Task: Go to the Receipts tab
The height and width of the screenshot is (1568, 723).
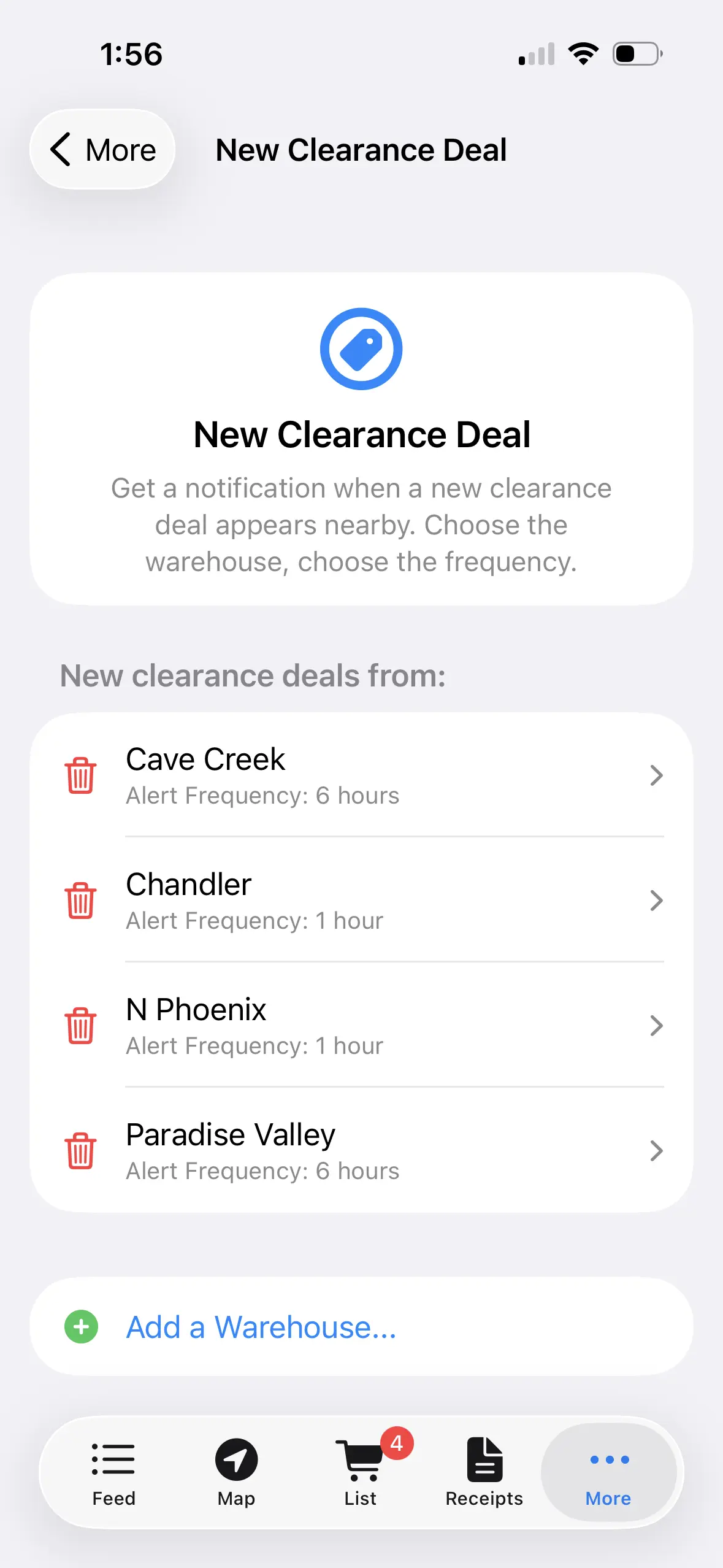Action: (484, 1472)
